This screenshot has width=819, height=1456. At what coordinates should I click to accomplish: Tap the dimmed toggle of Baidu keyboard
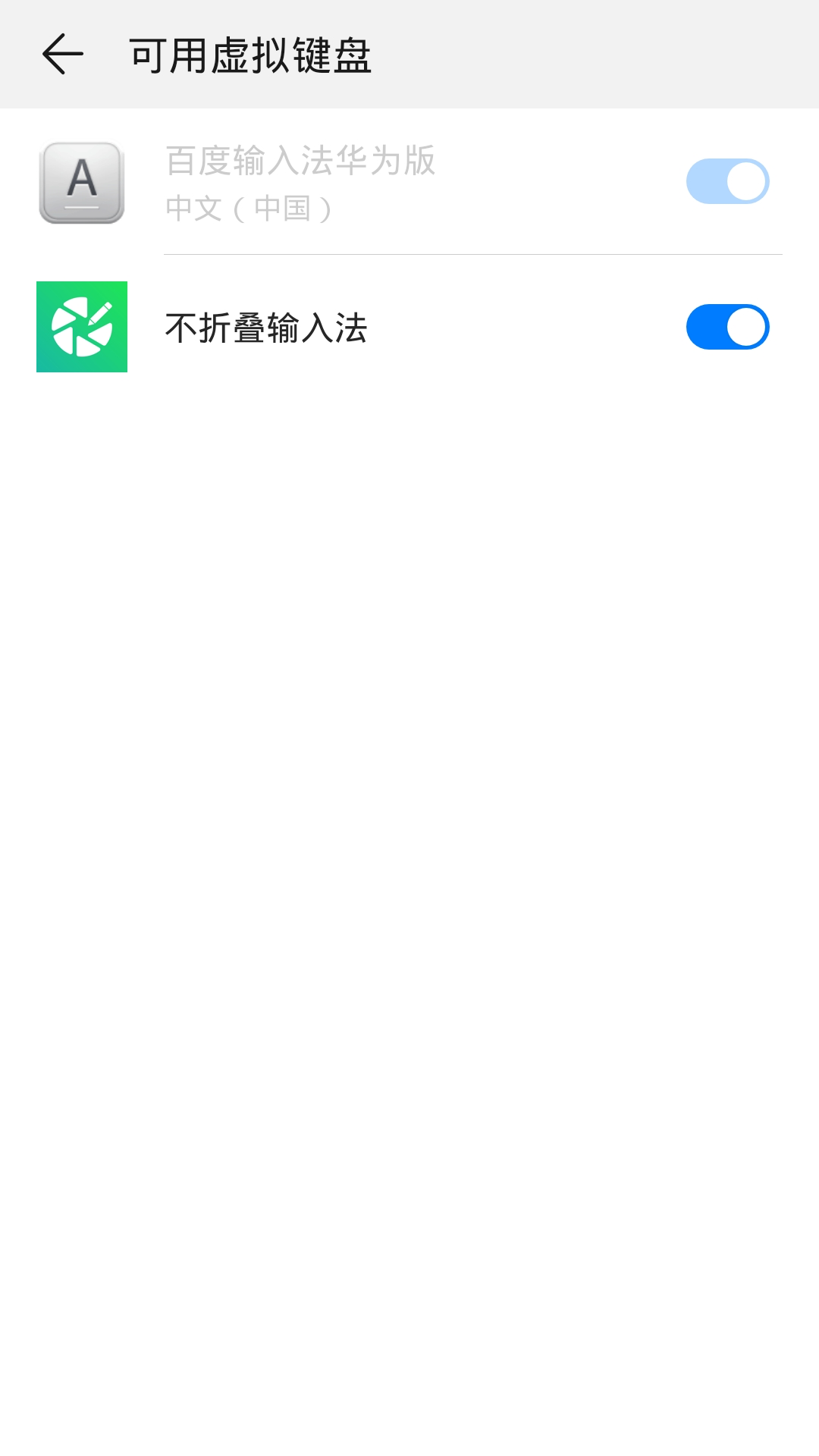click(726, 182)
